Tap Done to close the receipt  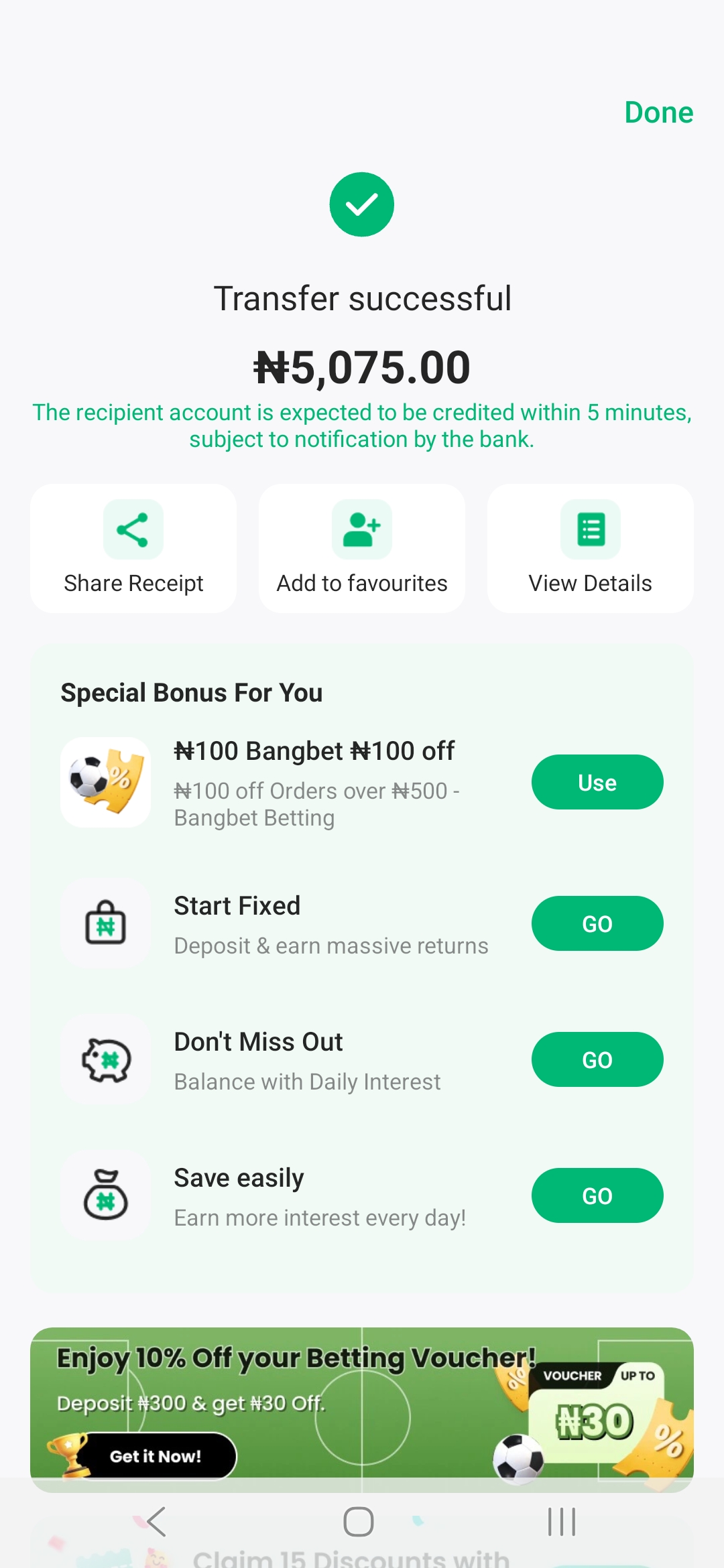(658, 113)
